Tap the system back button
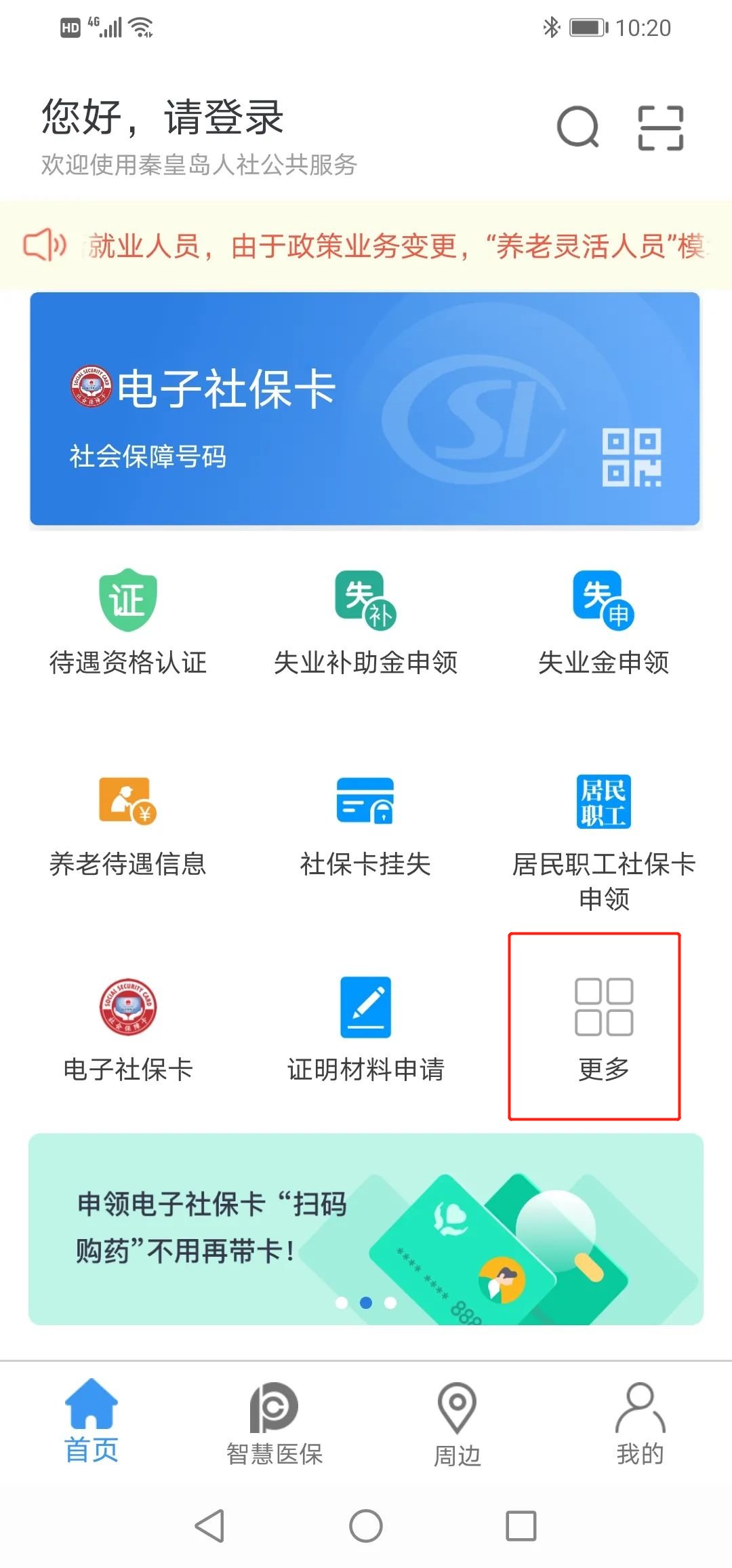 click(x=210, y=1526)
